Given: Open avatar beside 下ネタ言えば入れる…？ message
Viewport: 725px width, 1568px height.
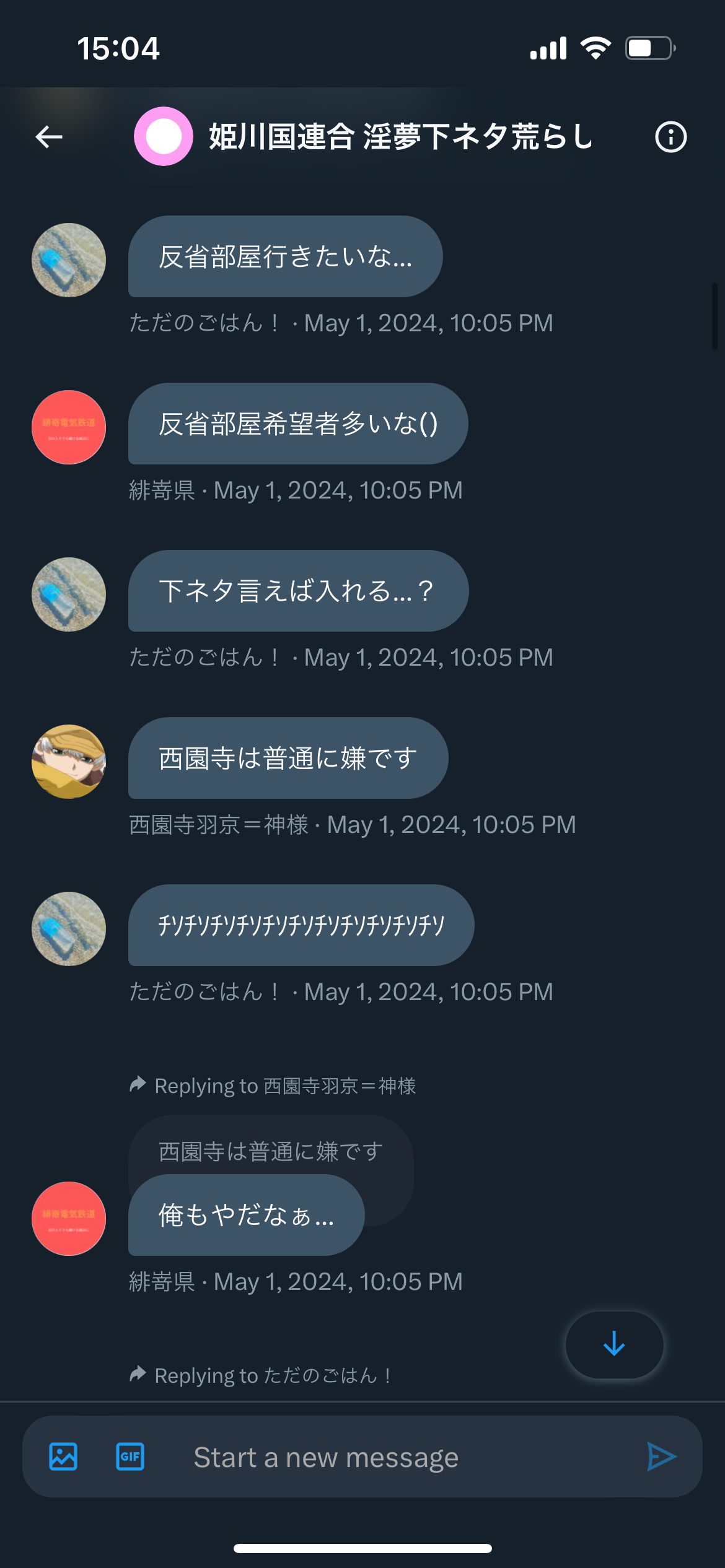Looking at the screenshot, I should pyautogui.click(x=69, y=595).
